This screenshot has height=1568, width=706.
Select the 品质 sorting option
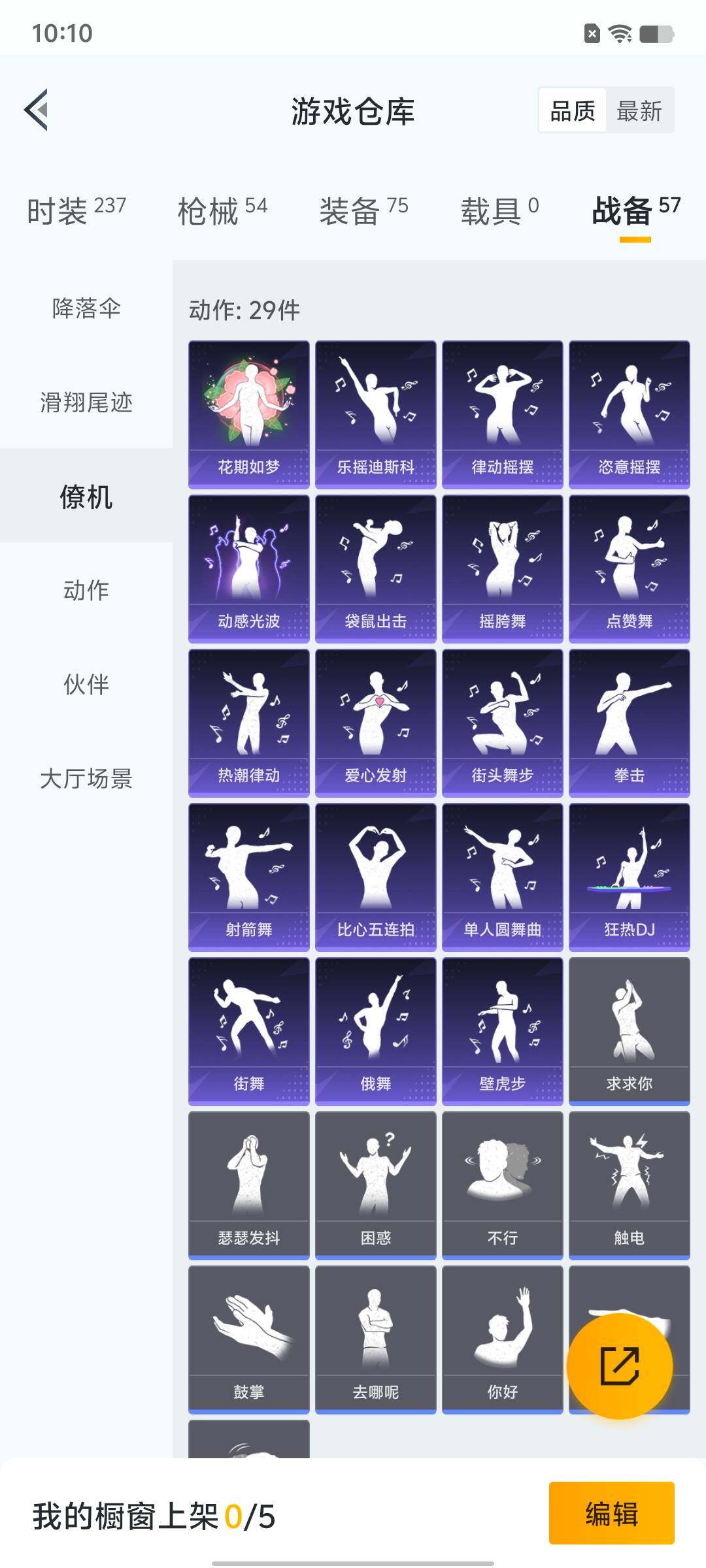[x=573, y=110]
